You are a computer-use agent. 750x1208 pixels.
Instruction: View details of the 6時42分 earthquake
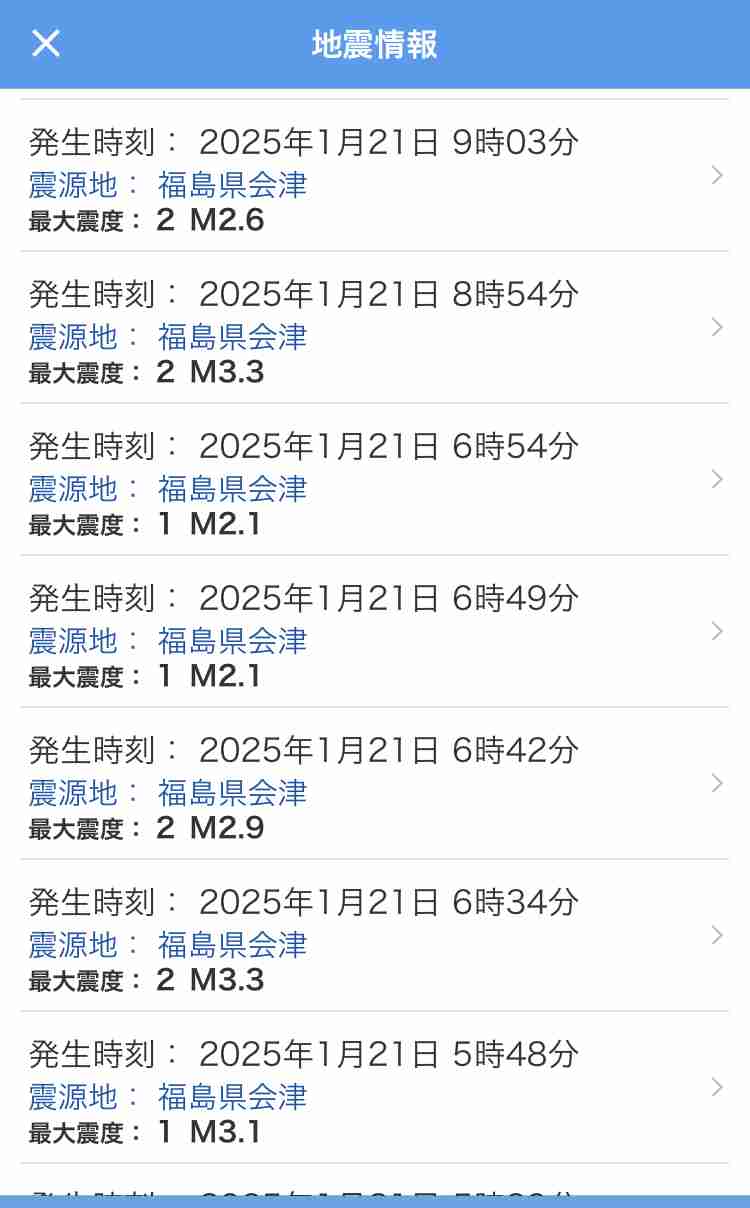point(375,783)
